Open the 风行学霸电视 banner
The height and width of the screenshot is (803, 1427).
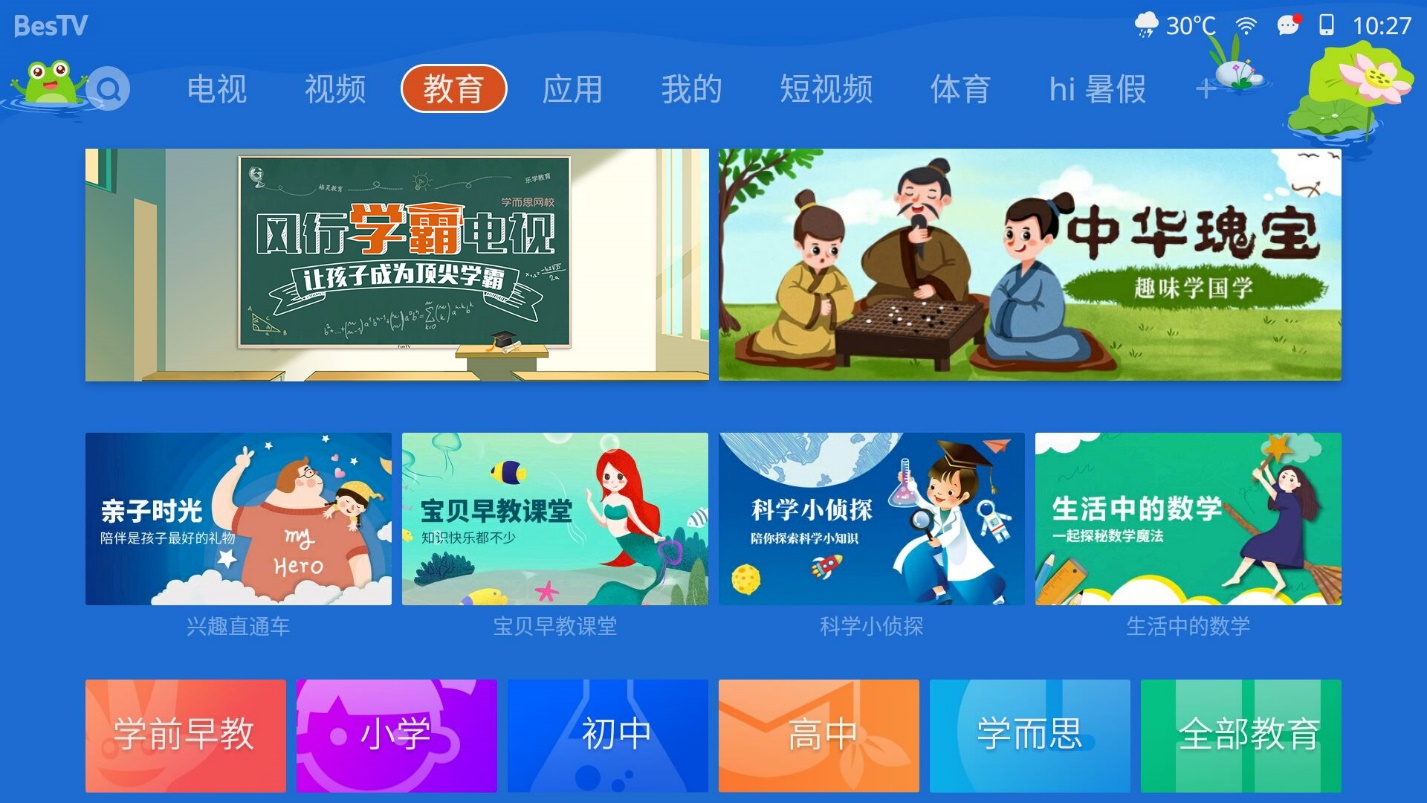(x=396, y=265)
